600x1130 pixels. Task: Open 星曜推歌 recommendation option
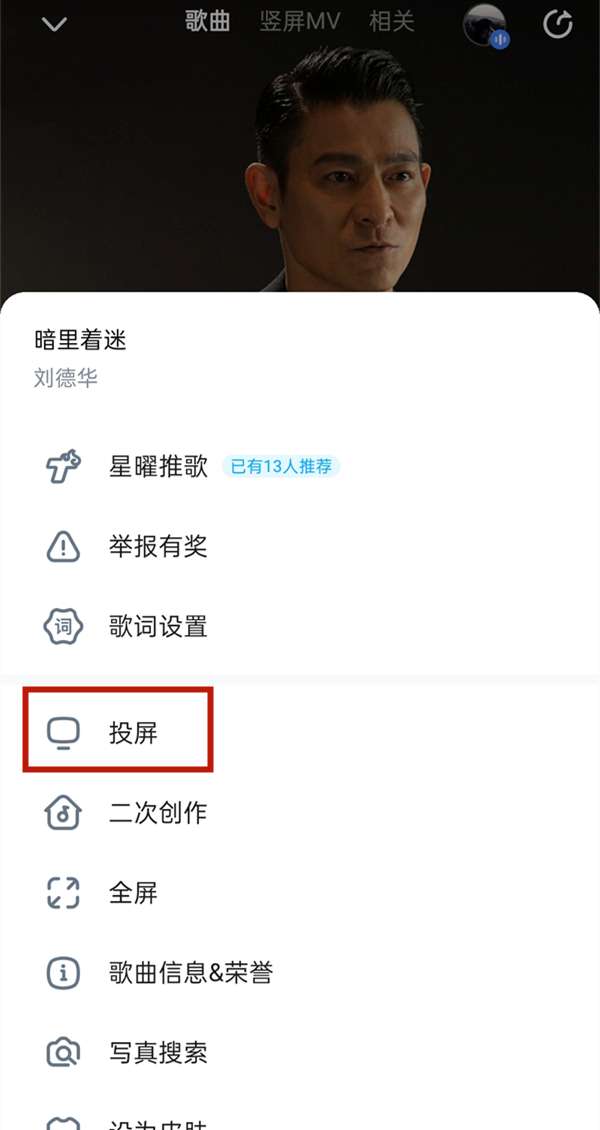(158, 466)
